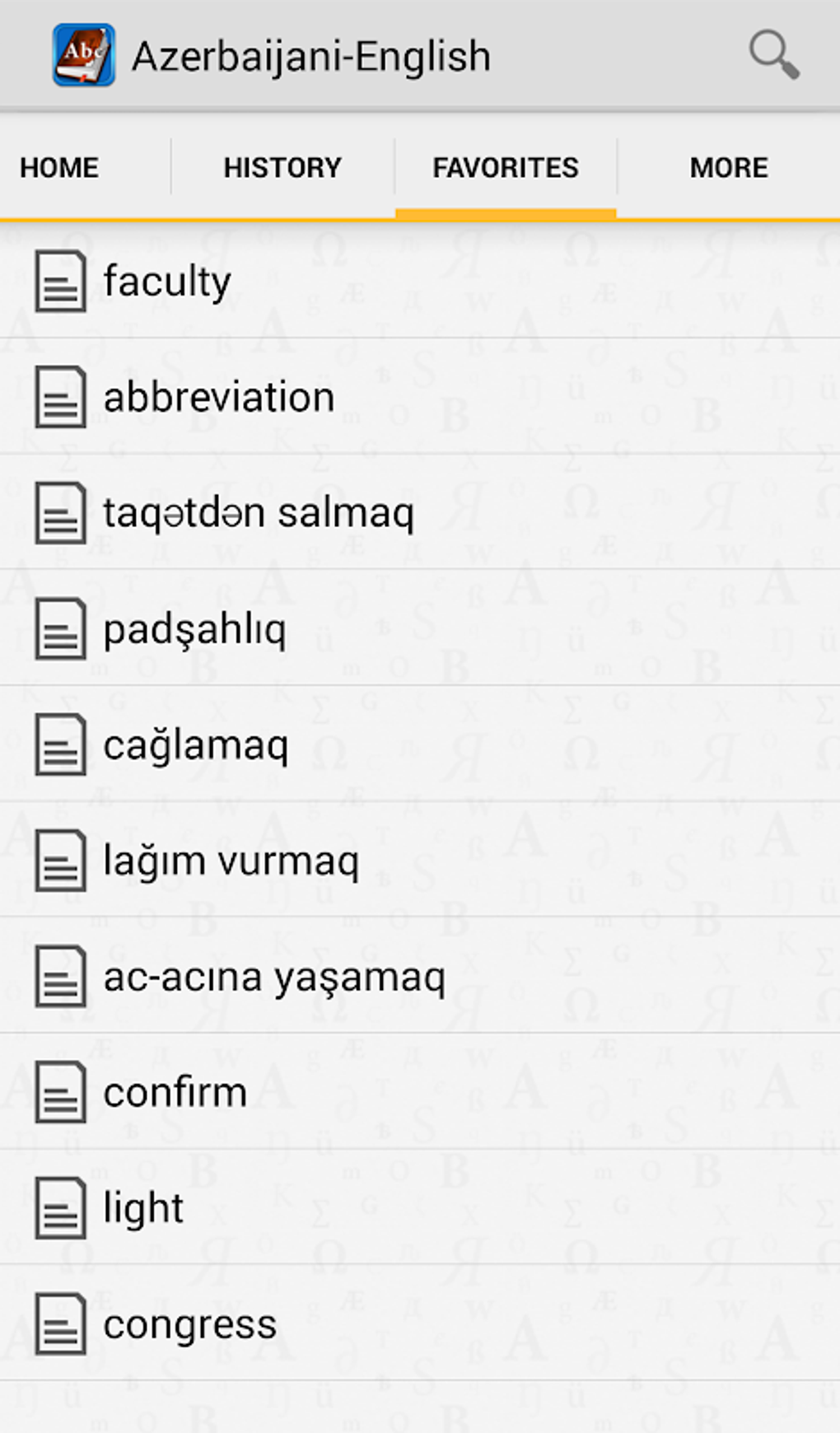The image size is (840, 1433).
Task: Open the More tab
Action: pos(729,168)
